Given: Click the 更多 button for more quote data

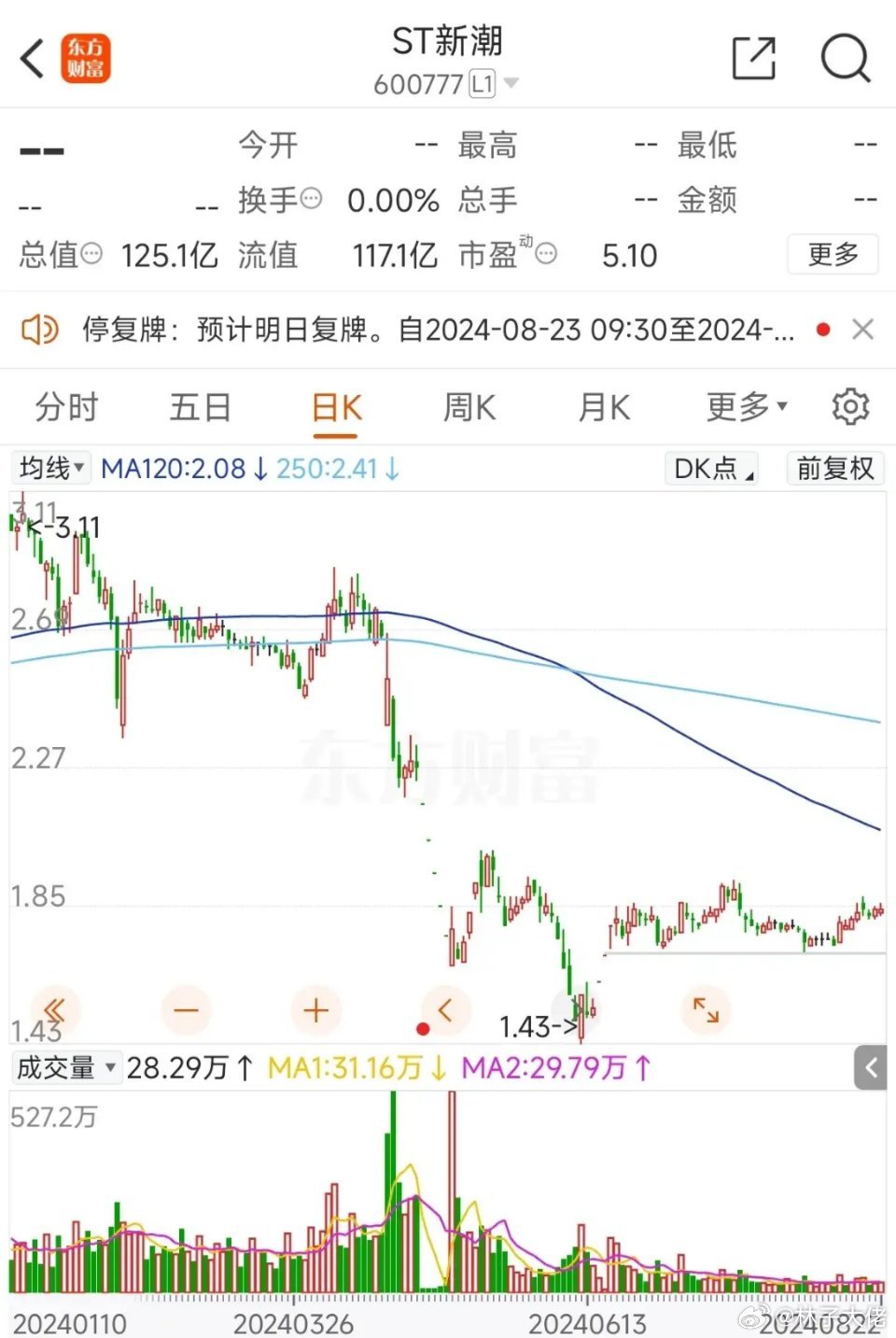Looking at the screenshot, I should click(x=832, y=254).
